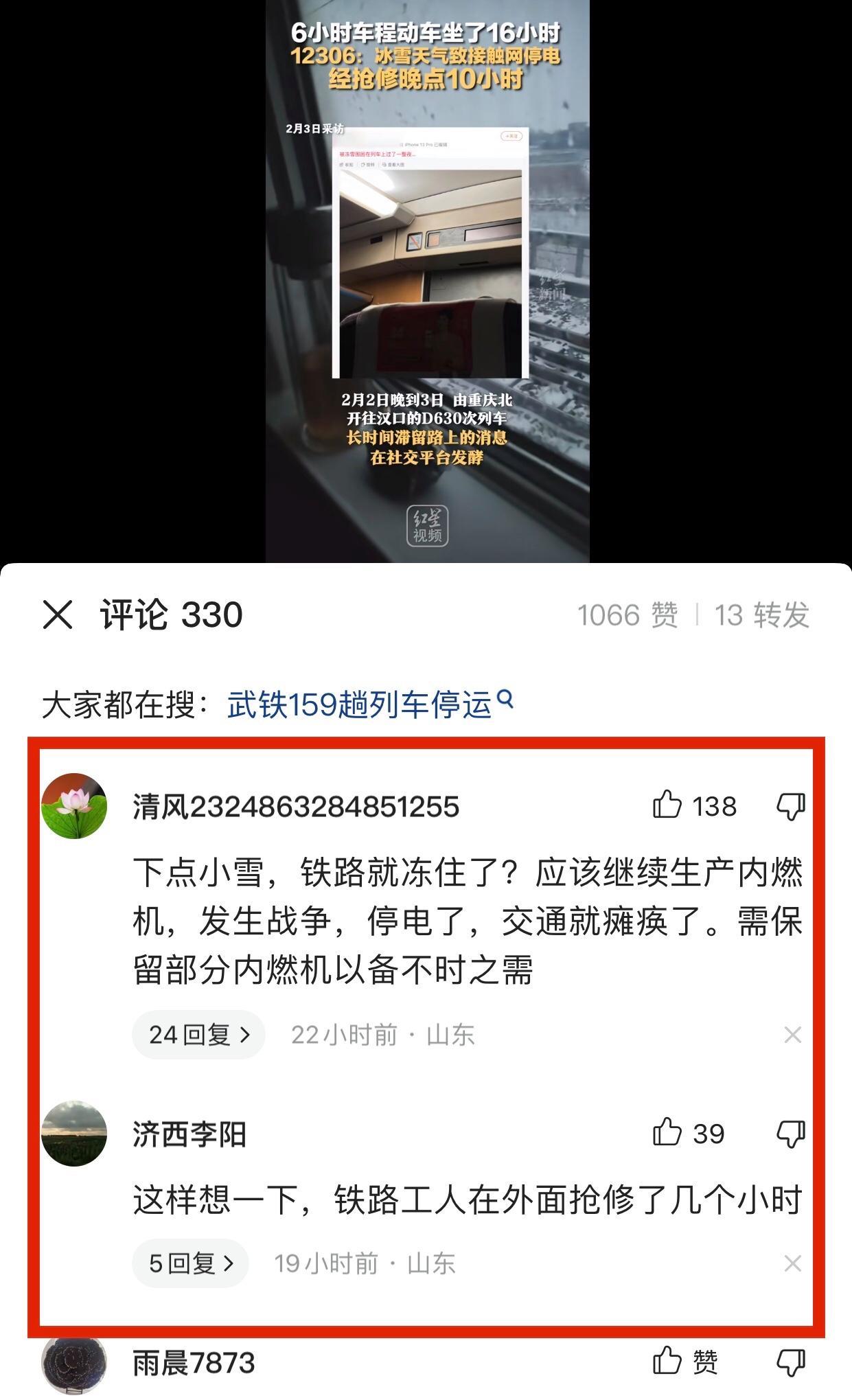852x1400 pixels.
Task: View the 13 转发 reposts list
Action: click(x=761, y=615)
